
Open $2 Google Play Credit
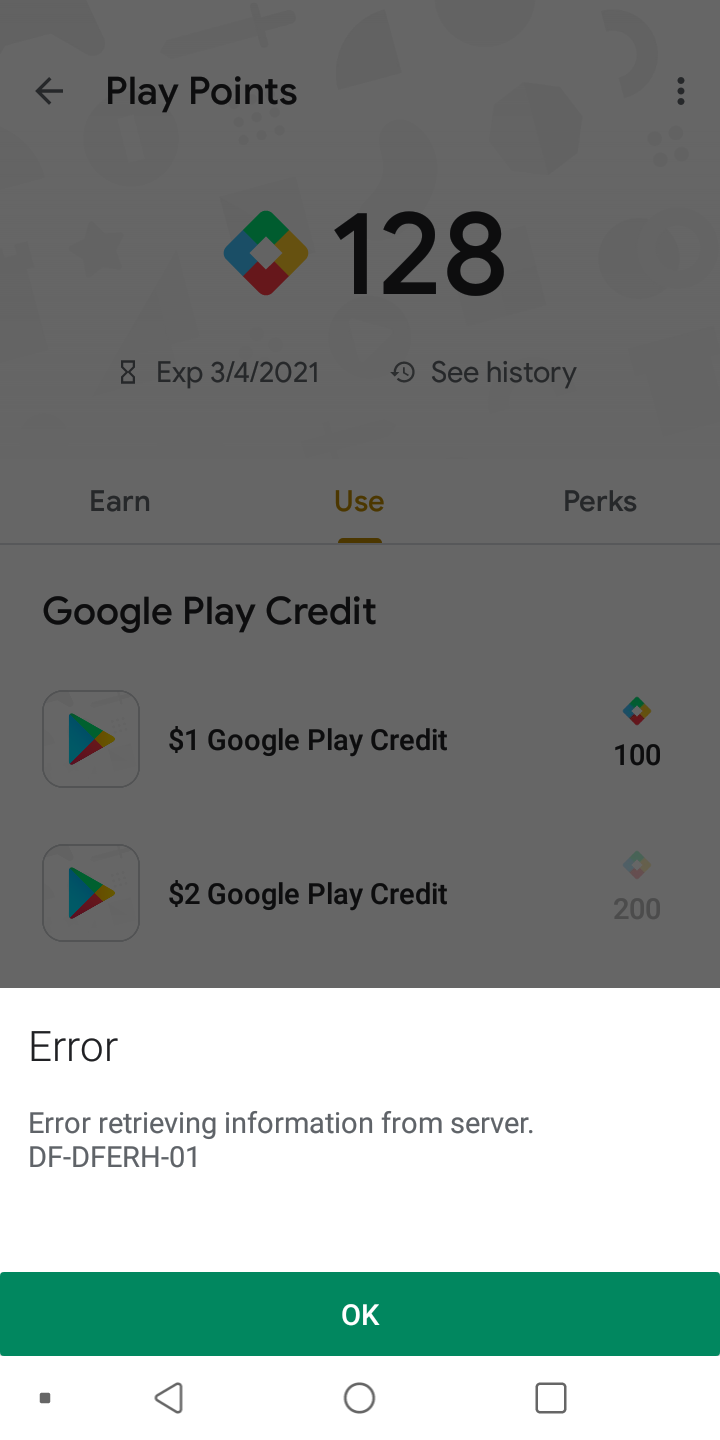pos(360,893)
